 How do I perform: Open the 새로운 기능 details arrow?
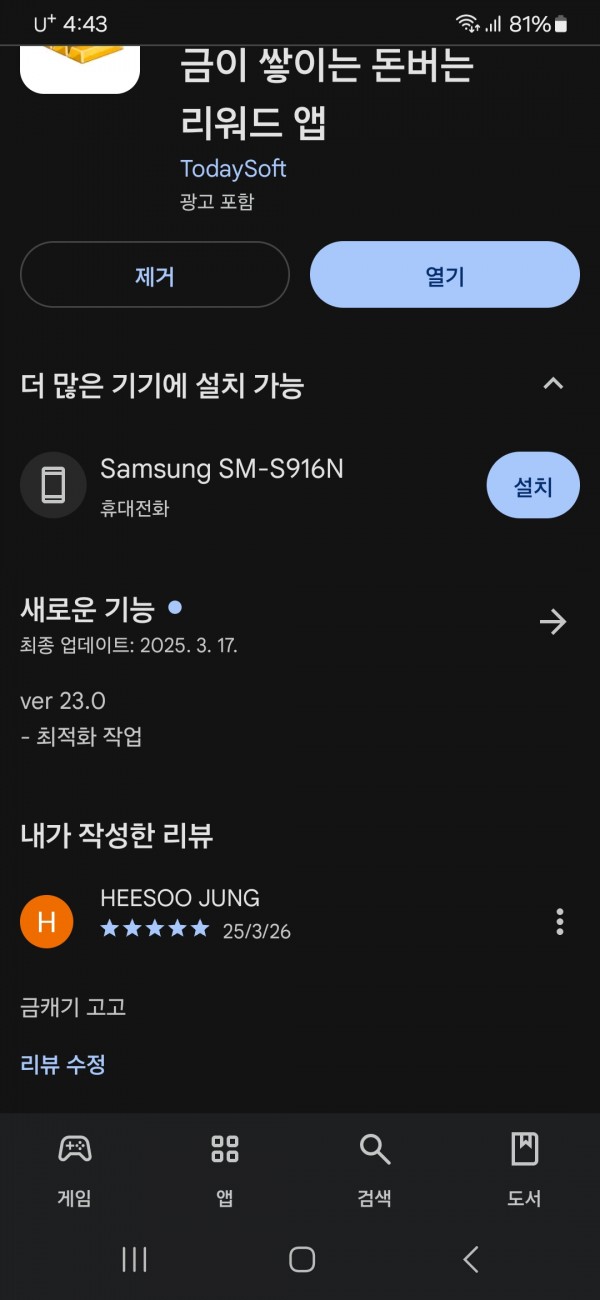[x=553, y=622]
